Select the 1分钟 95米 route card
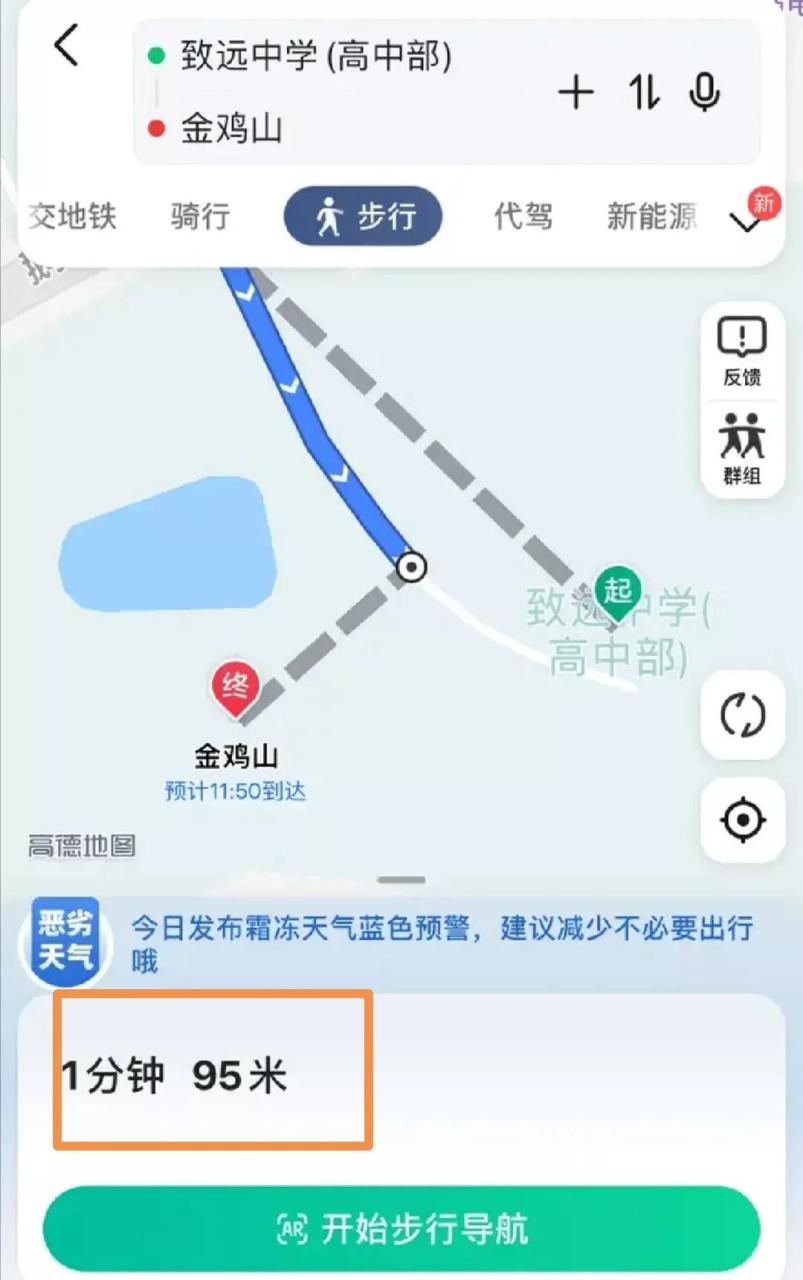The height and width of the screenshot is (1280, 803). coord(213,1076)
